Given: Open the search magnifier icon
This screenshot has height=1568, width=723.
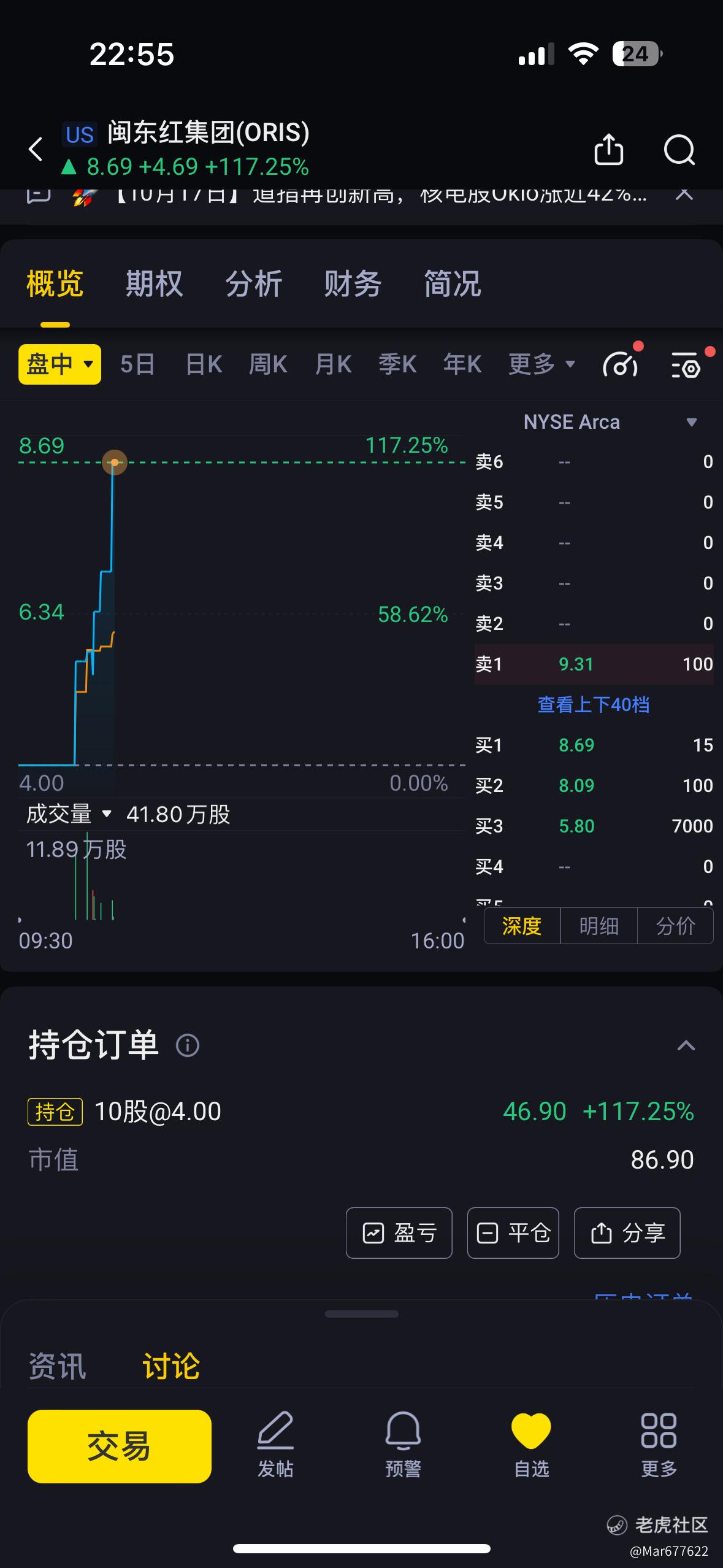Looking at the screenshot, I should pyautogui.click(x=679, y=149).
